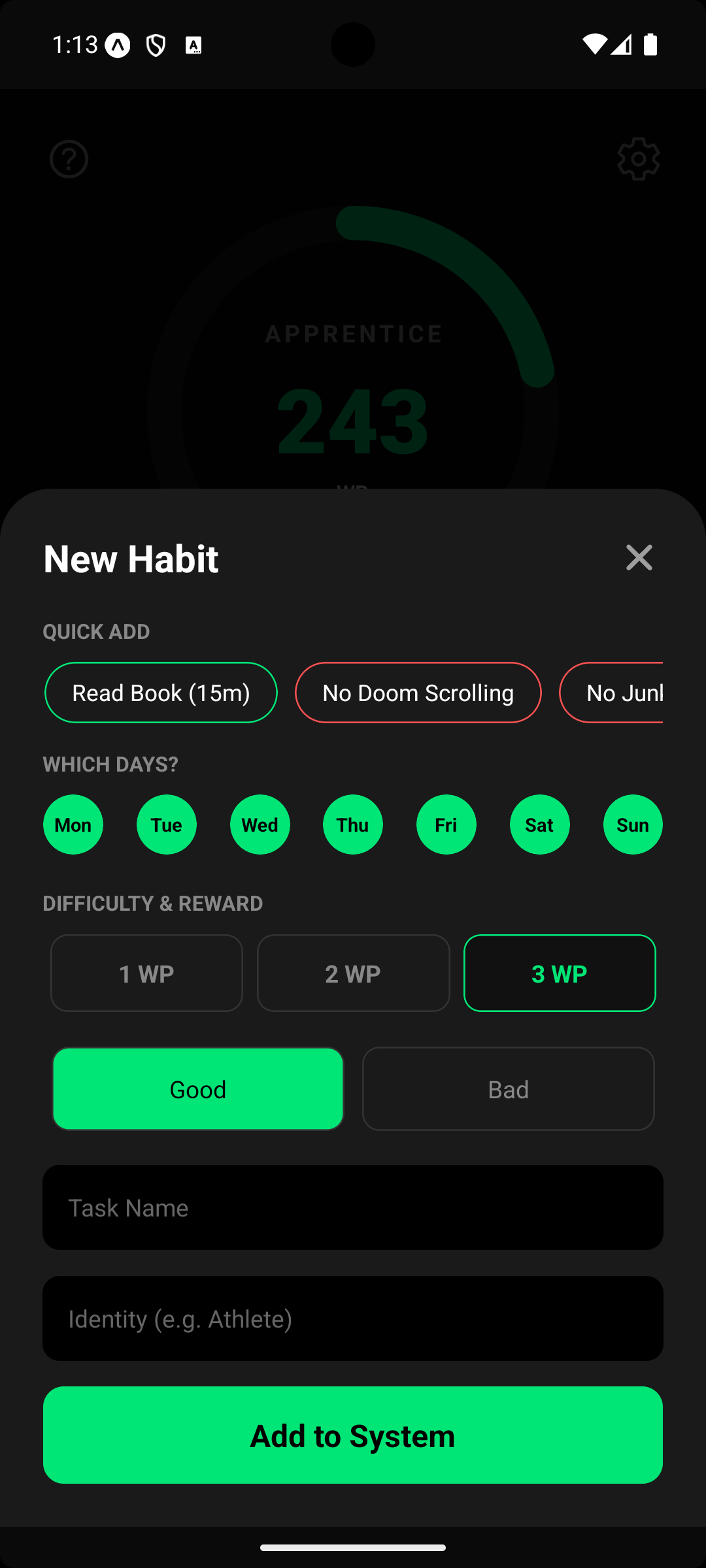Select the 3 WP difficulty option
Image resolution: width=706 pixels, height=1568 pixels.
click(x=560, y=973)
